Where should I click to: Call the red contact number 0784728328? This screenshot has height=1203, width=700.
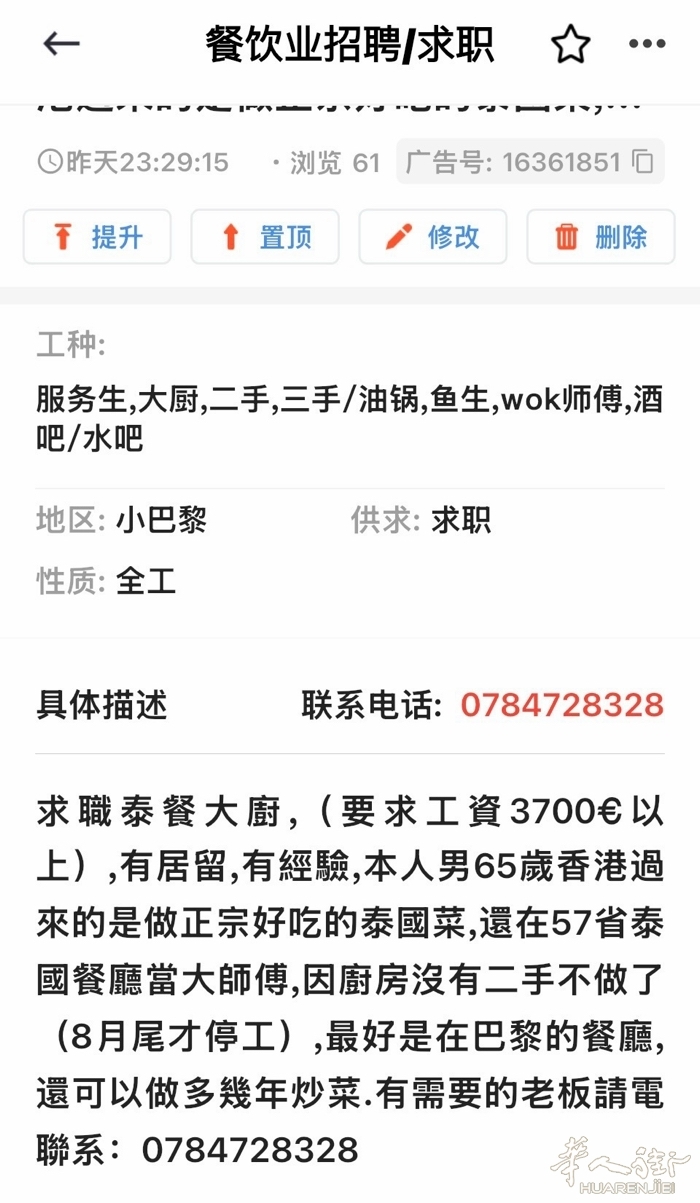[562, 705]
